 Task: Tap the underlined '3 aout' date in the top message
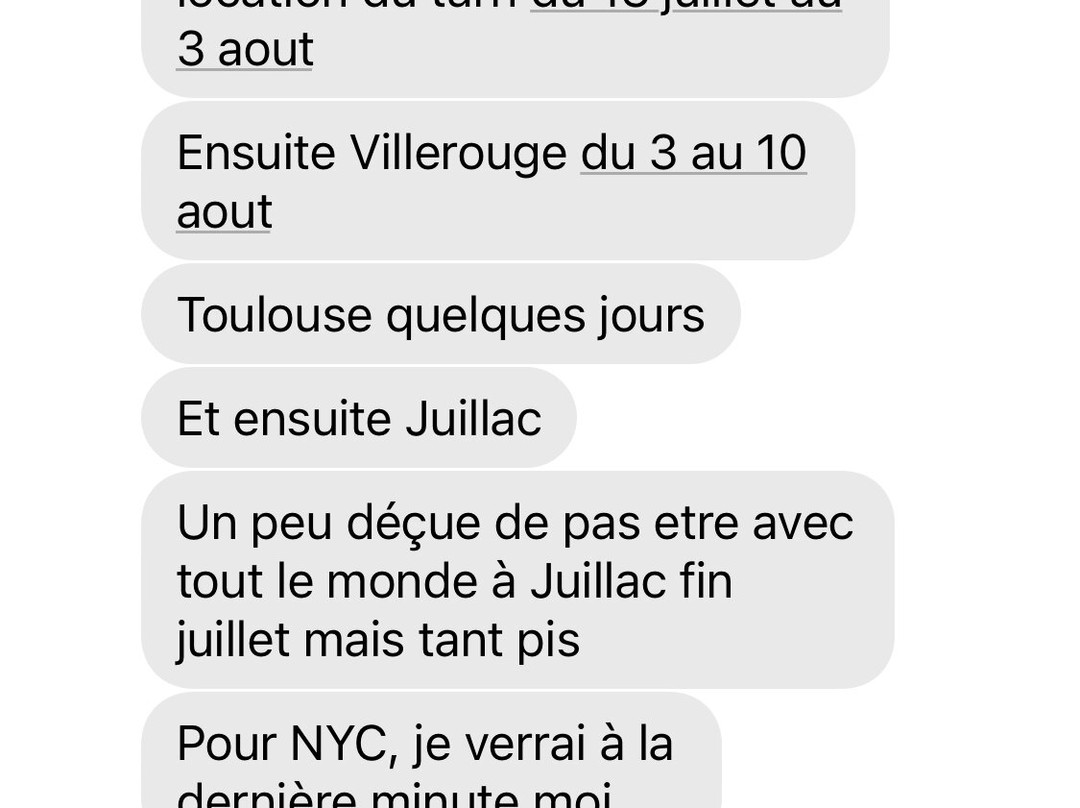pyautogui.click(x=245, y=49)
